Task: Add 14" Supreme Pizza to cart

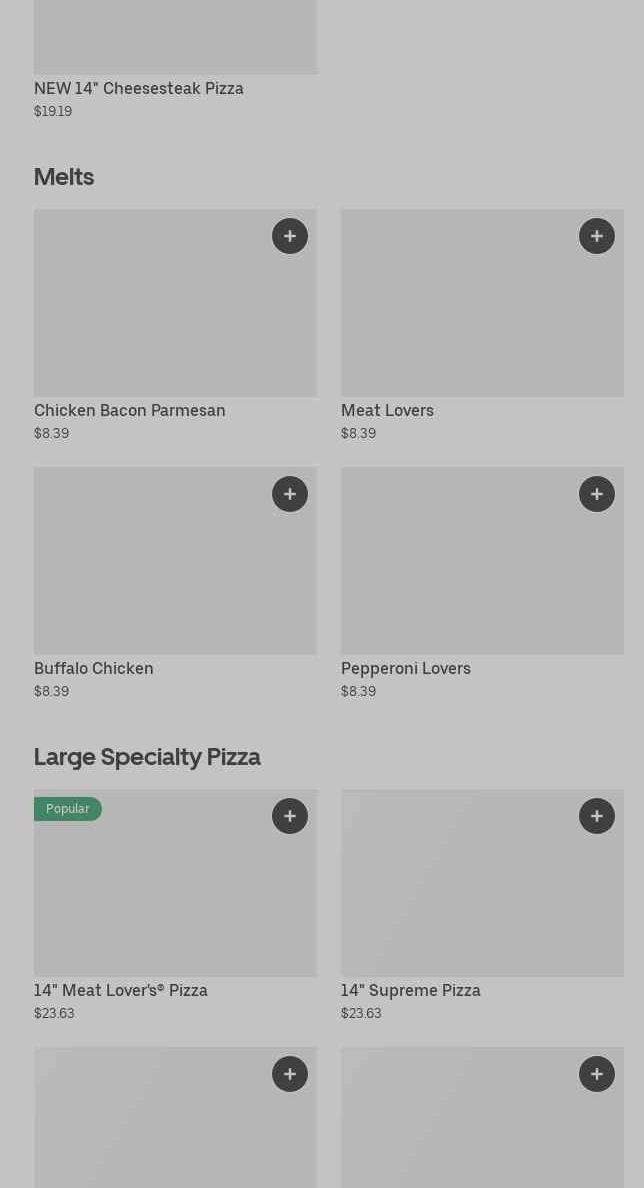Action: 597,816
